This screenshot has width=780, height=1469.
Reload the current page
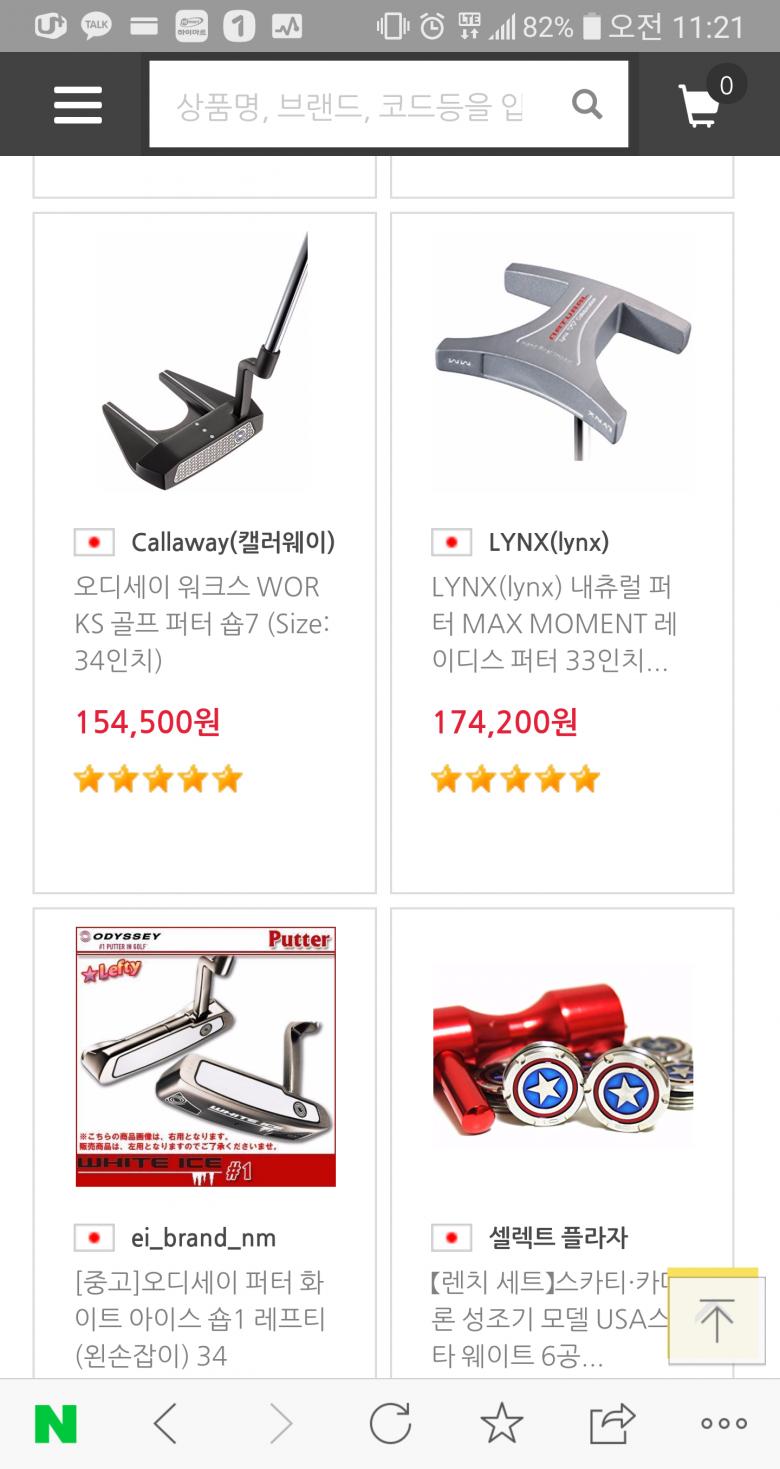click(x=390, y=1424)
